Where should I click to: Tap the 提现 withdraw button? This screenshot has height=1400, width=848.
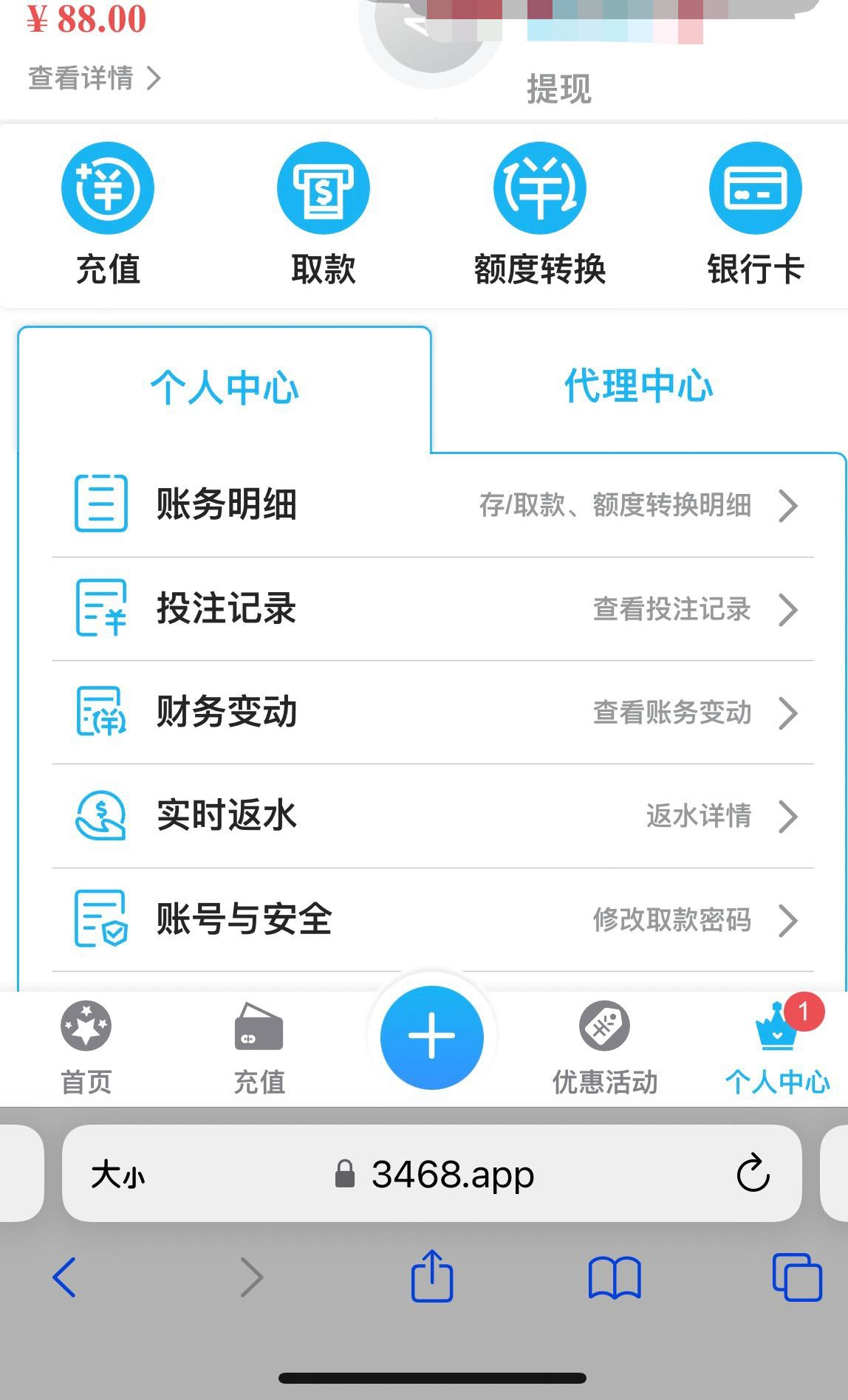[x=558, y=89]
